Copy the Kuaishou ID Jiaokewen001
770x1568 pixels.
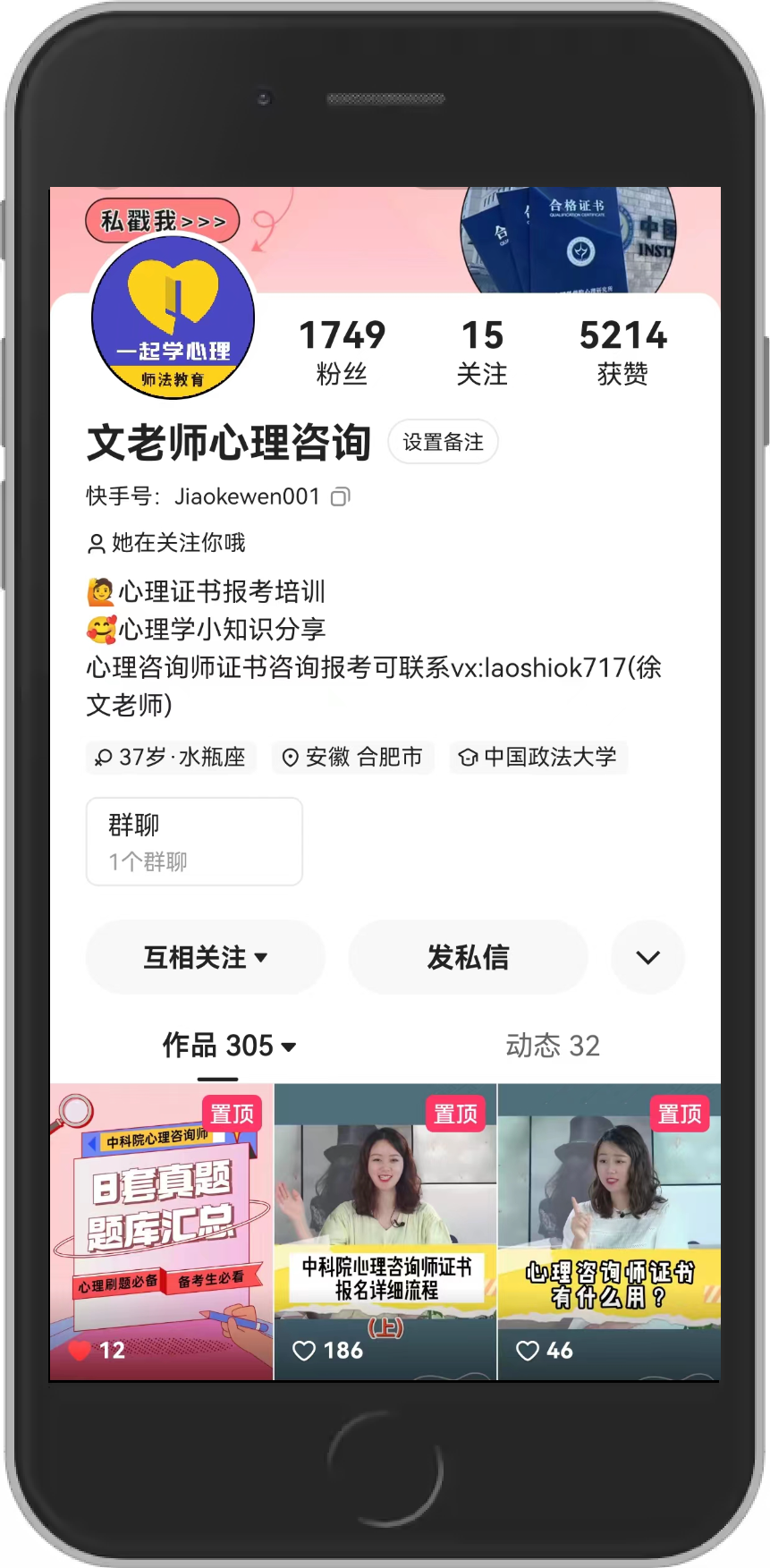[341, 496]
